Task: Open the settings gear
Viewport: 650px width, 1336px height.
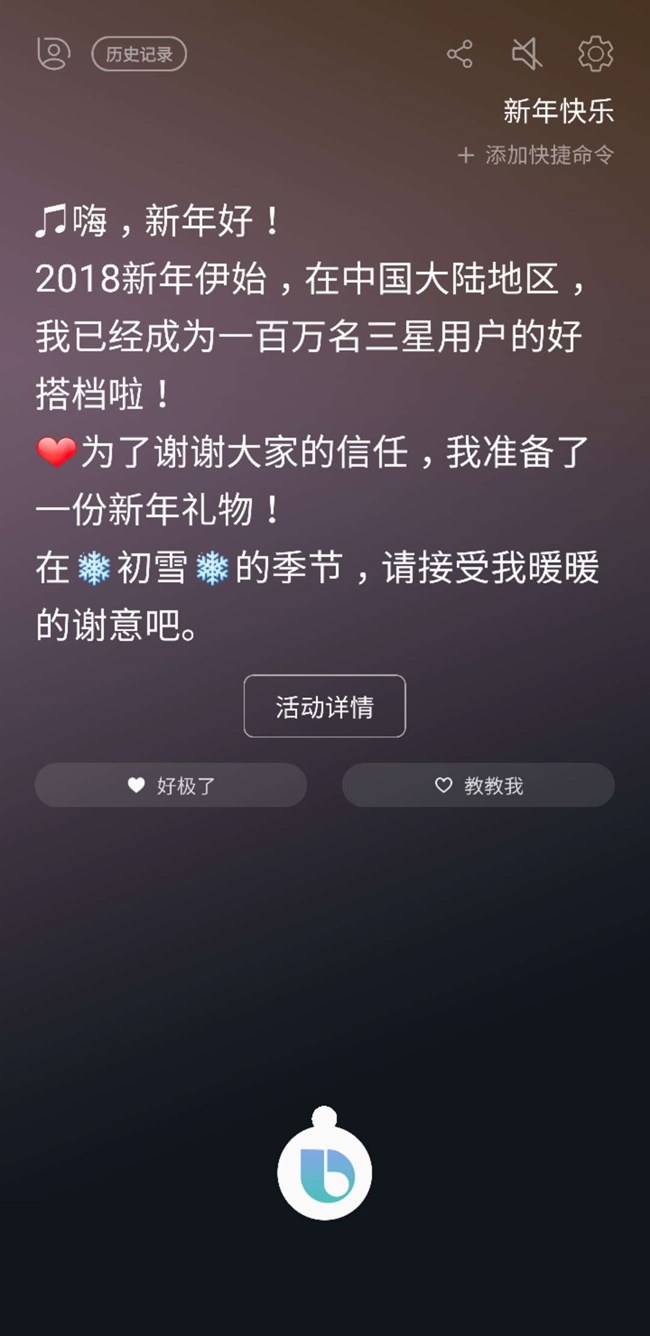Action: point(595,54)
